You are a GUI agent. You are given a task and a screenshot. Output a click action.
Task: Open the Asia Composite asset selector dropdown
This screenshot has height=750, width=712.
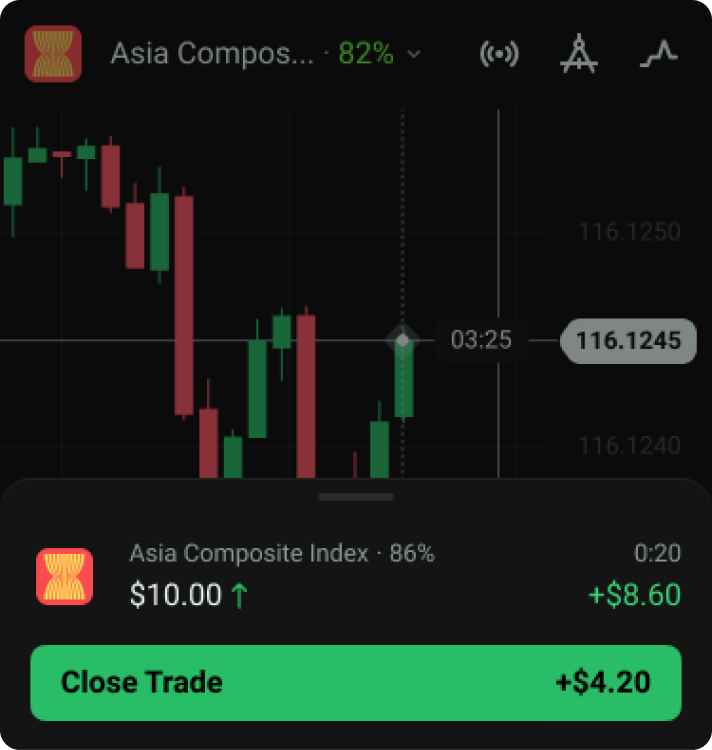265,54
